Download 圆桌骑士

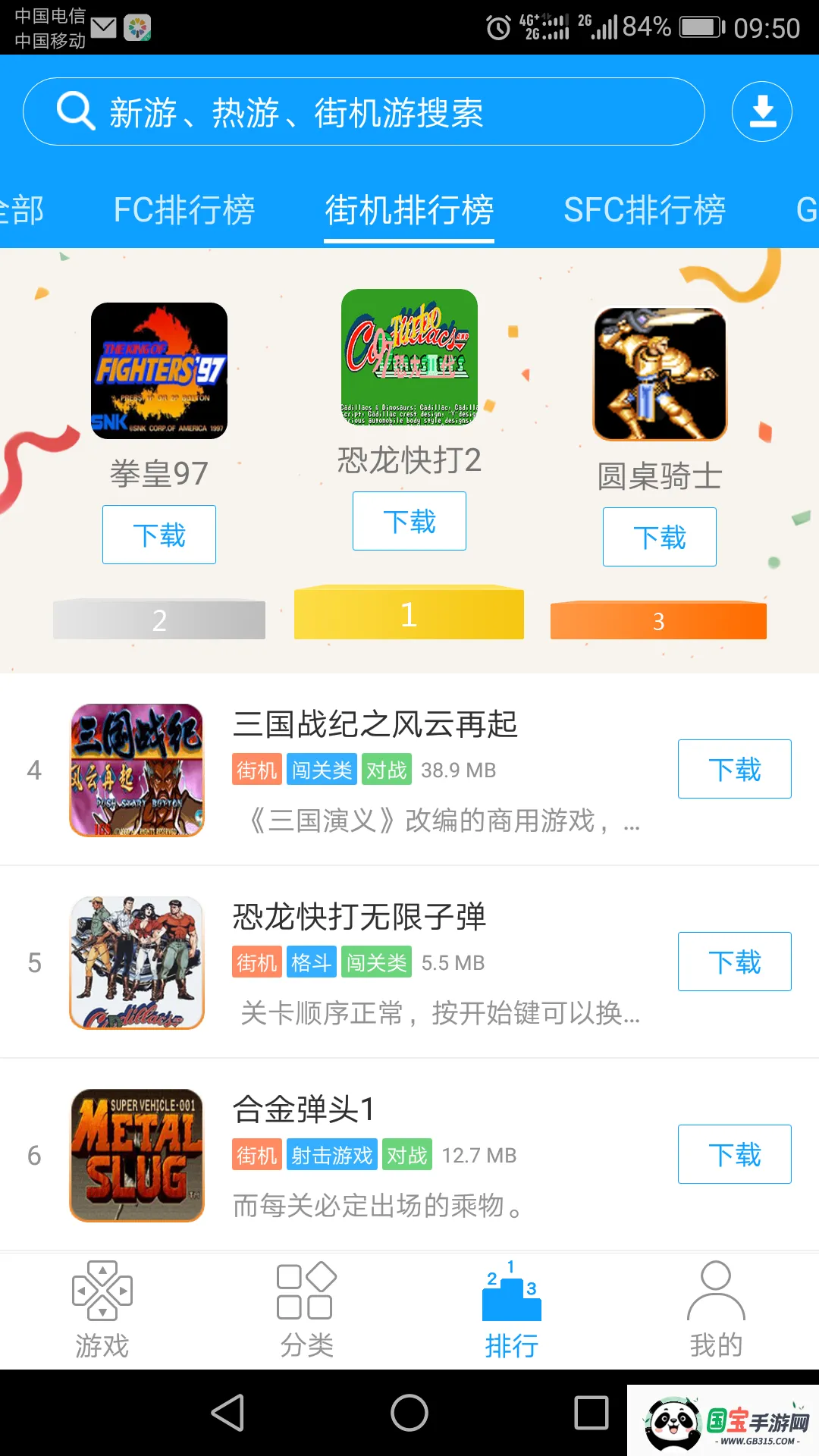pos(659,537)
